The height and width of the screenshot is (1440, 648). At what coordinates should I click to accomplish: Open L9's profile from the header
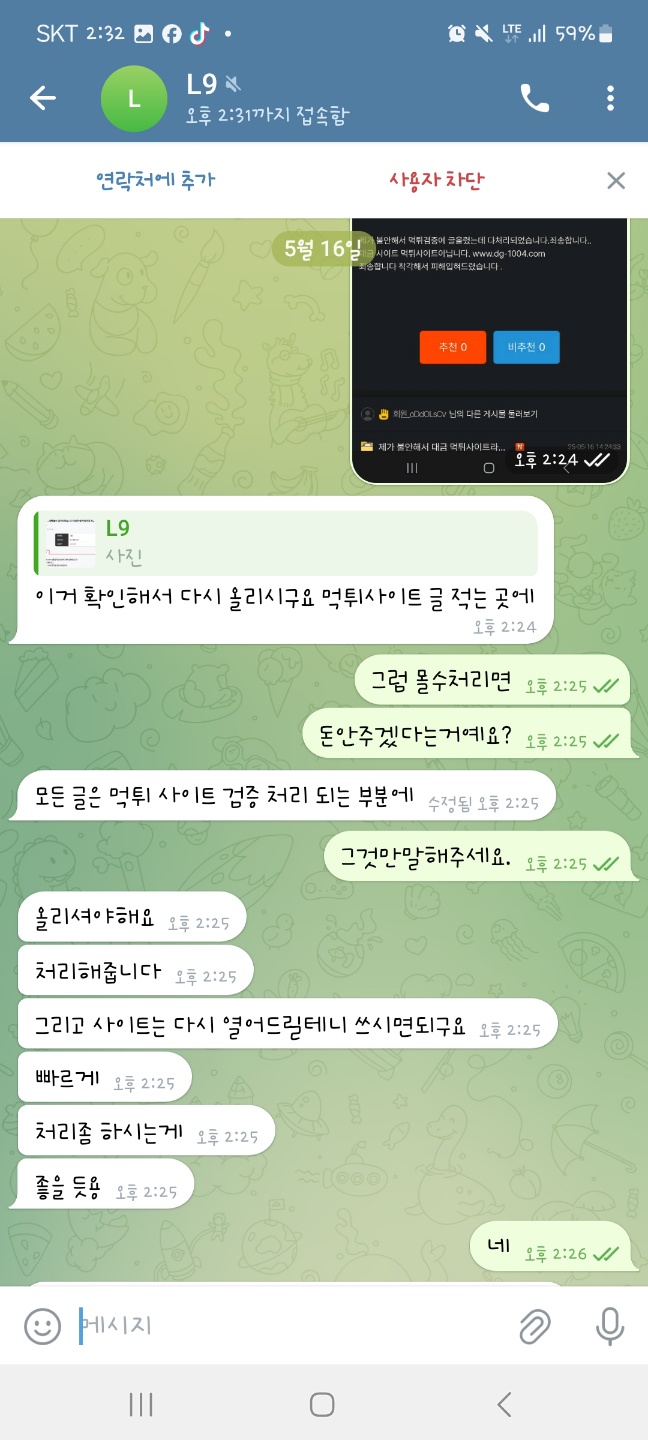(267, 99)
